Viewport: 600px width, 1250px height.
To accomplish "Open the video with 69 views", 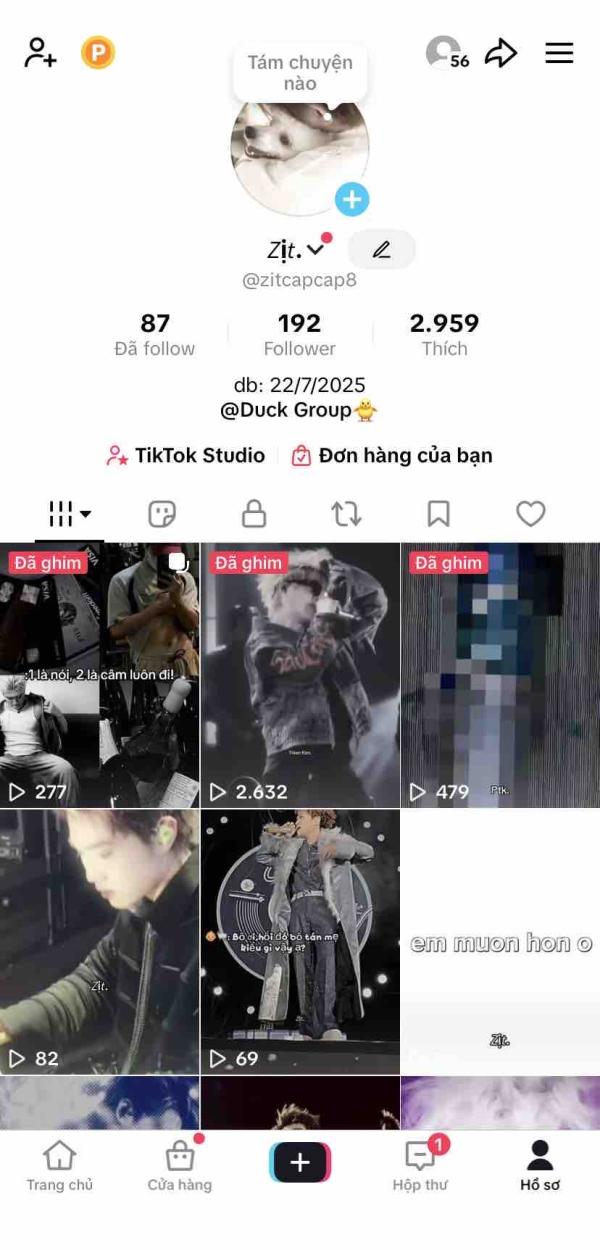I will pos(300,942).
